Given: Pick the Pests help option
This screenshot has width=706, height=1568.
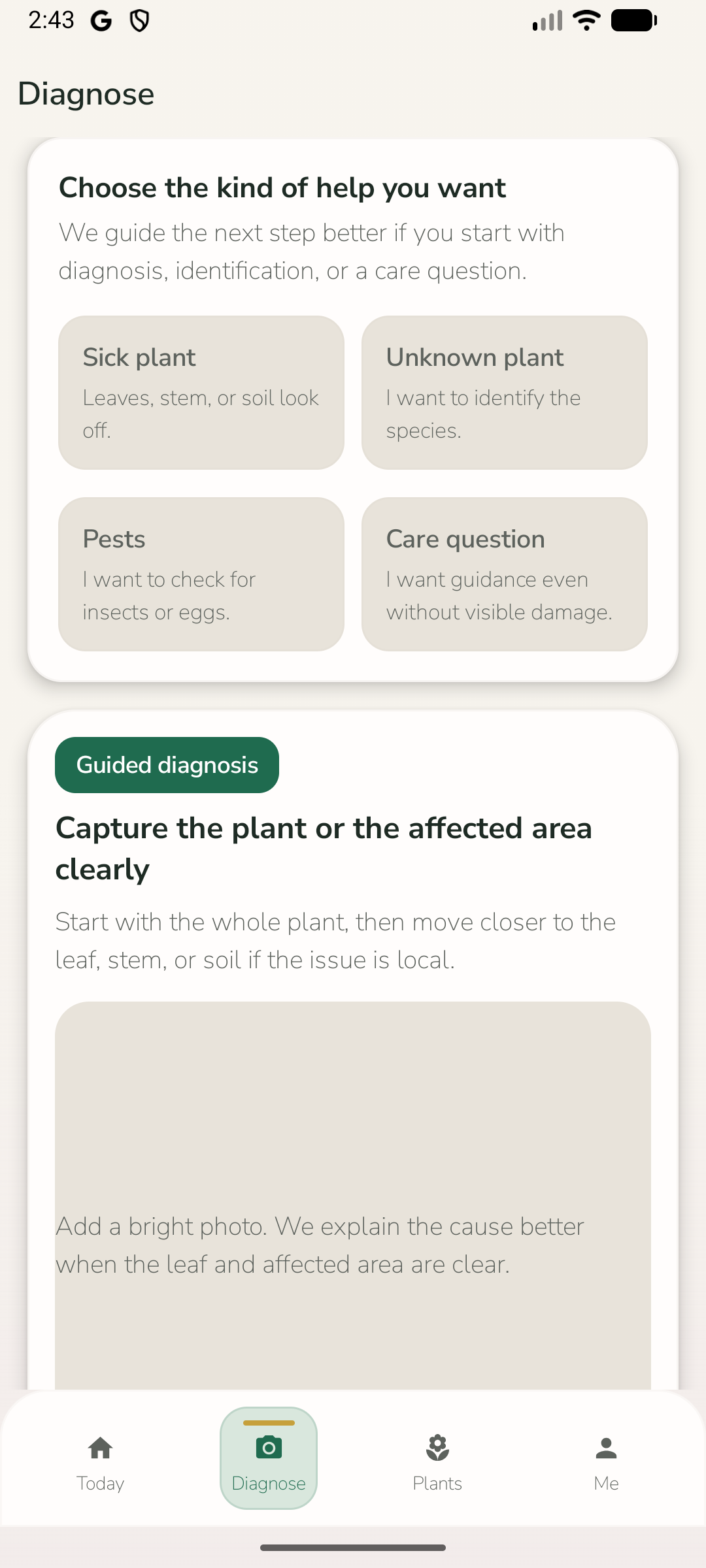Looking at the screenshot, I should [201, 574].
